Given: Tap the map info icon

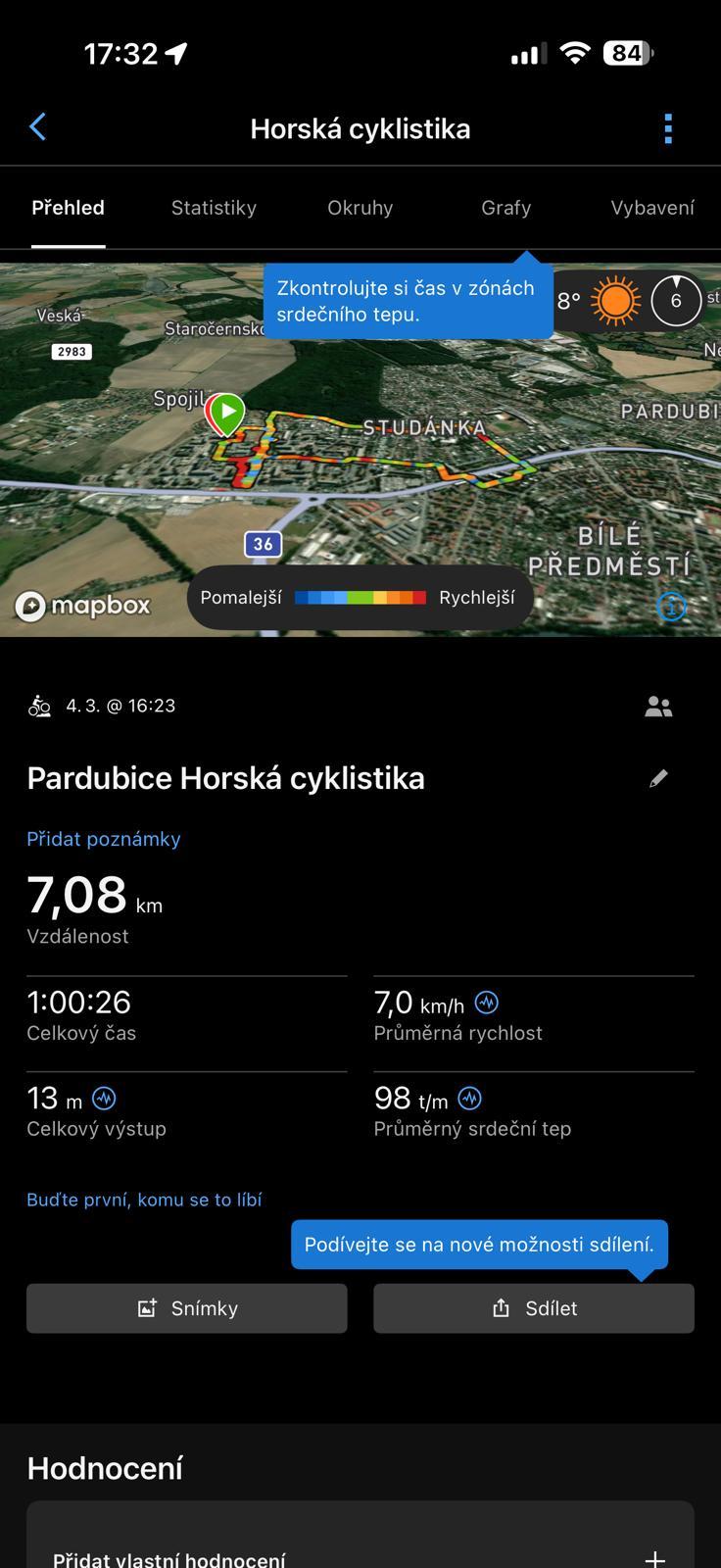Looking at the screenshot, I should pyautogui.click(x=671, y=608).
